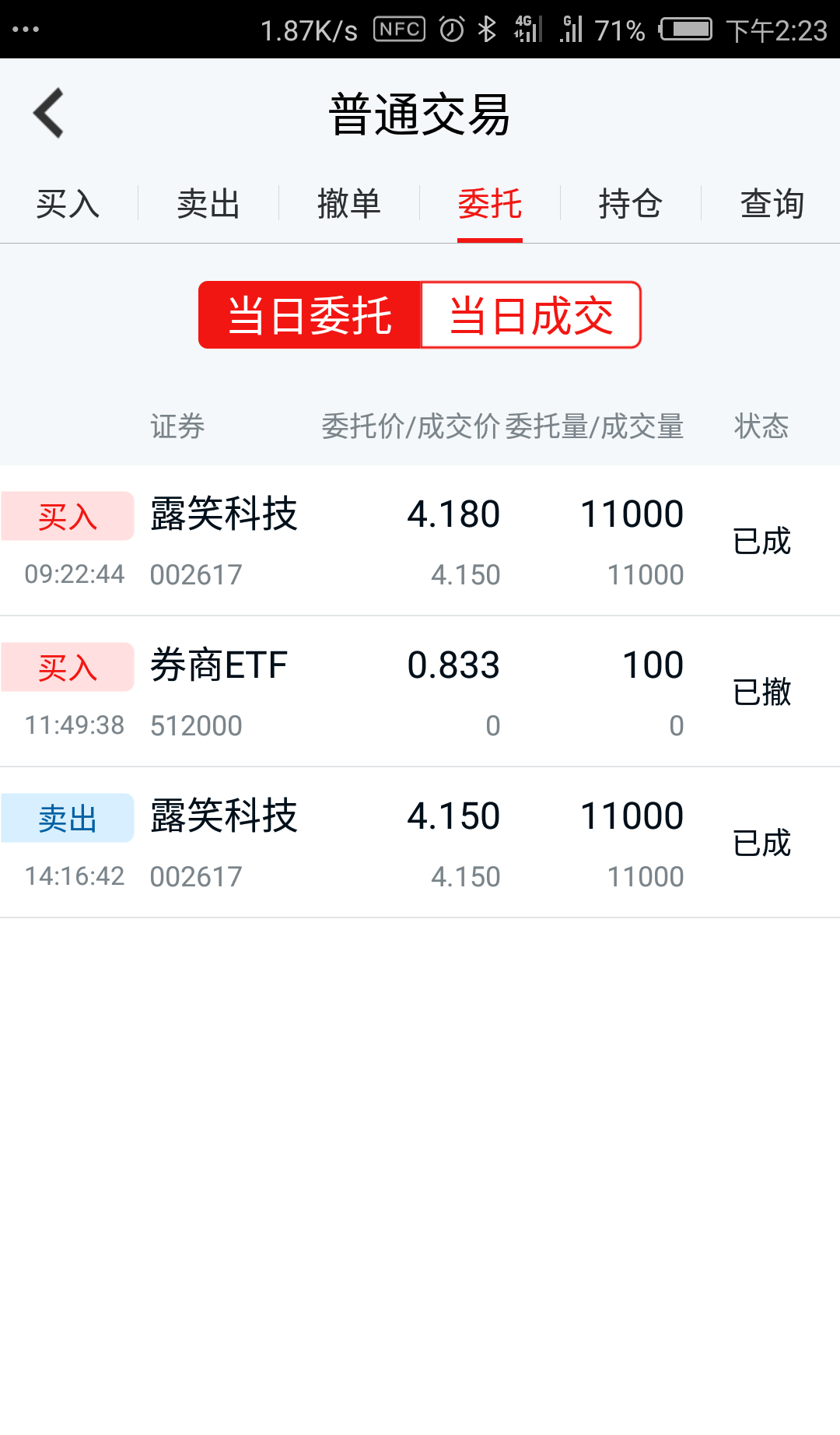Tap the network speed indicator 1.87K/s
This screenshot has height=1435, width=840.
coord(308,29)
